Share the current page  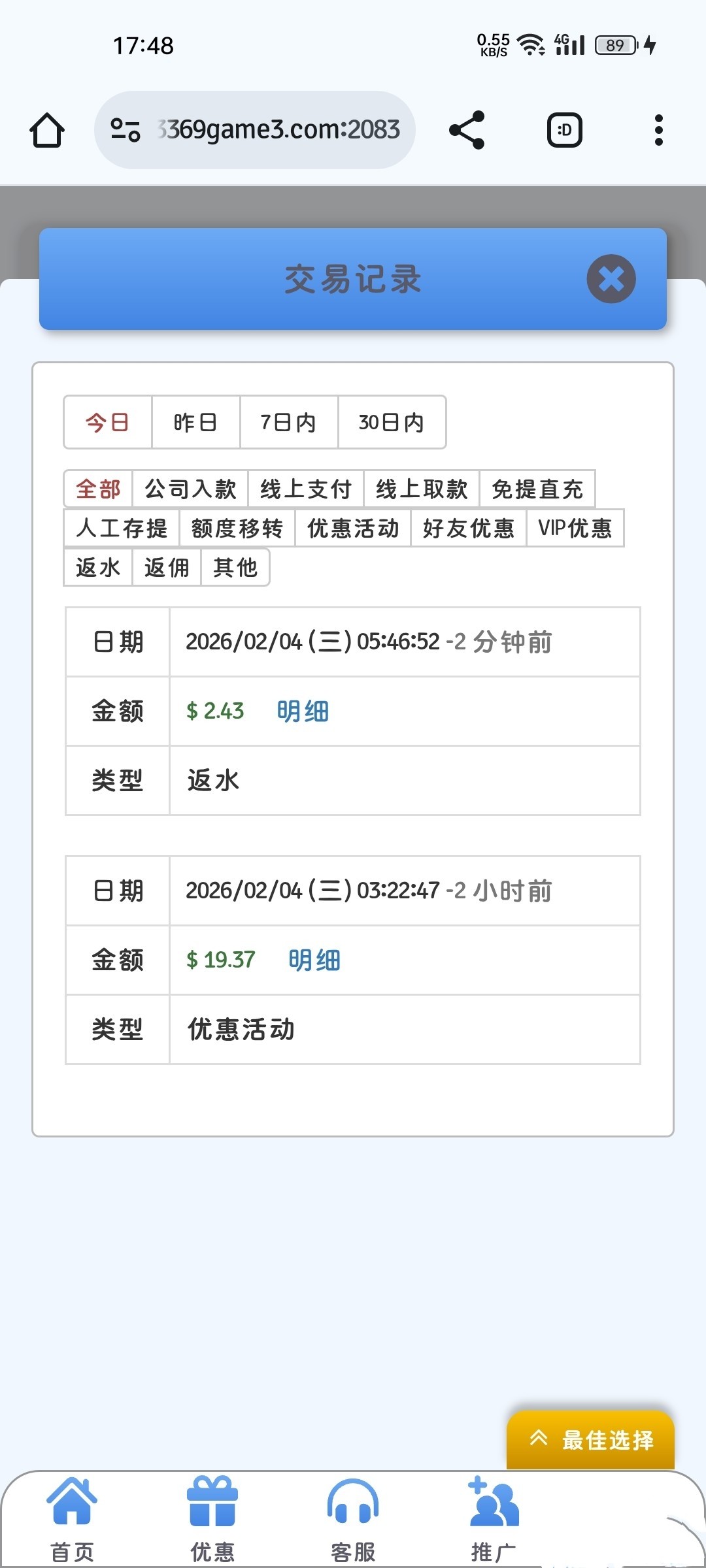[467, 129]
